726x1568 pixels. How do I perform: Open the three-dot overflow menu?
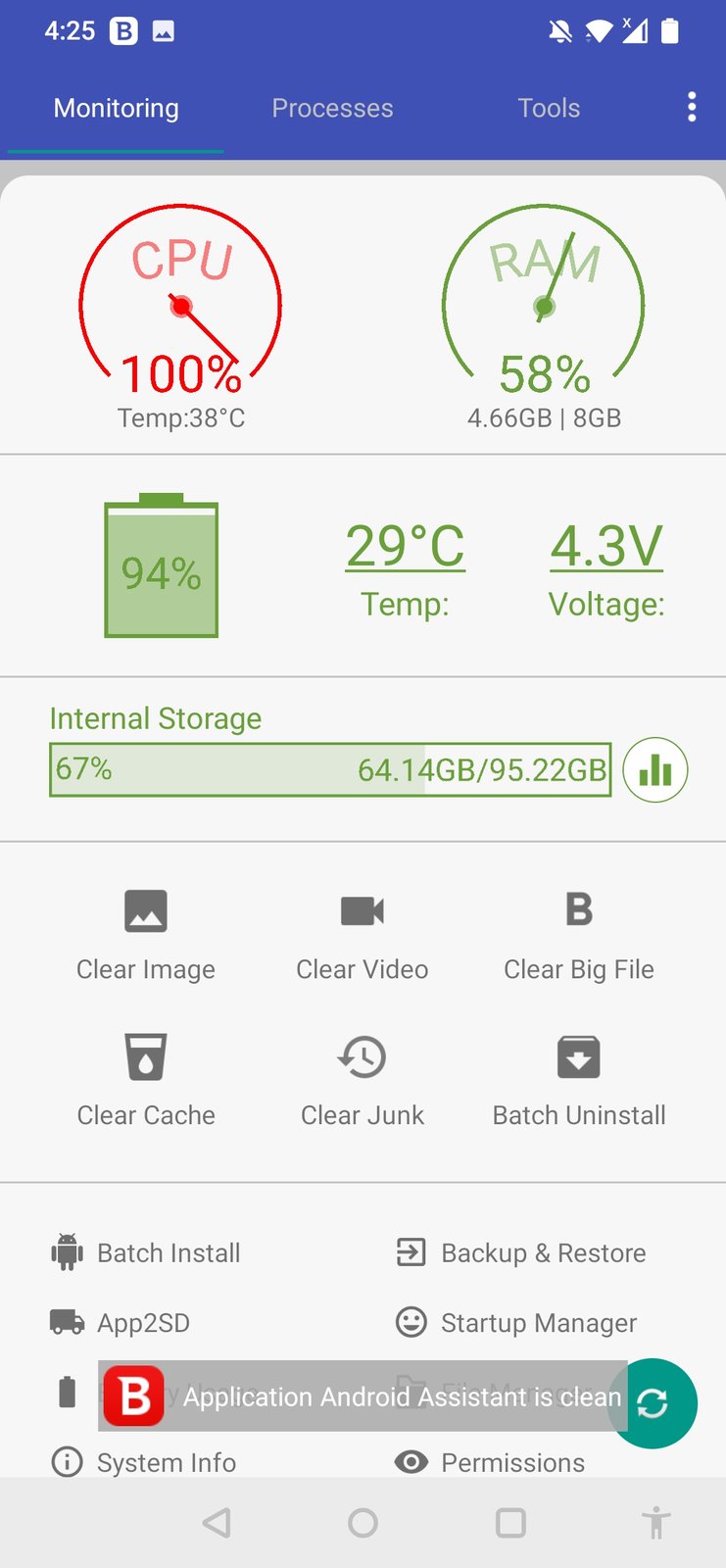[692, 107]
